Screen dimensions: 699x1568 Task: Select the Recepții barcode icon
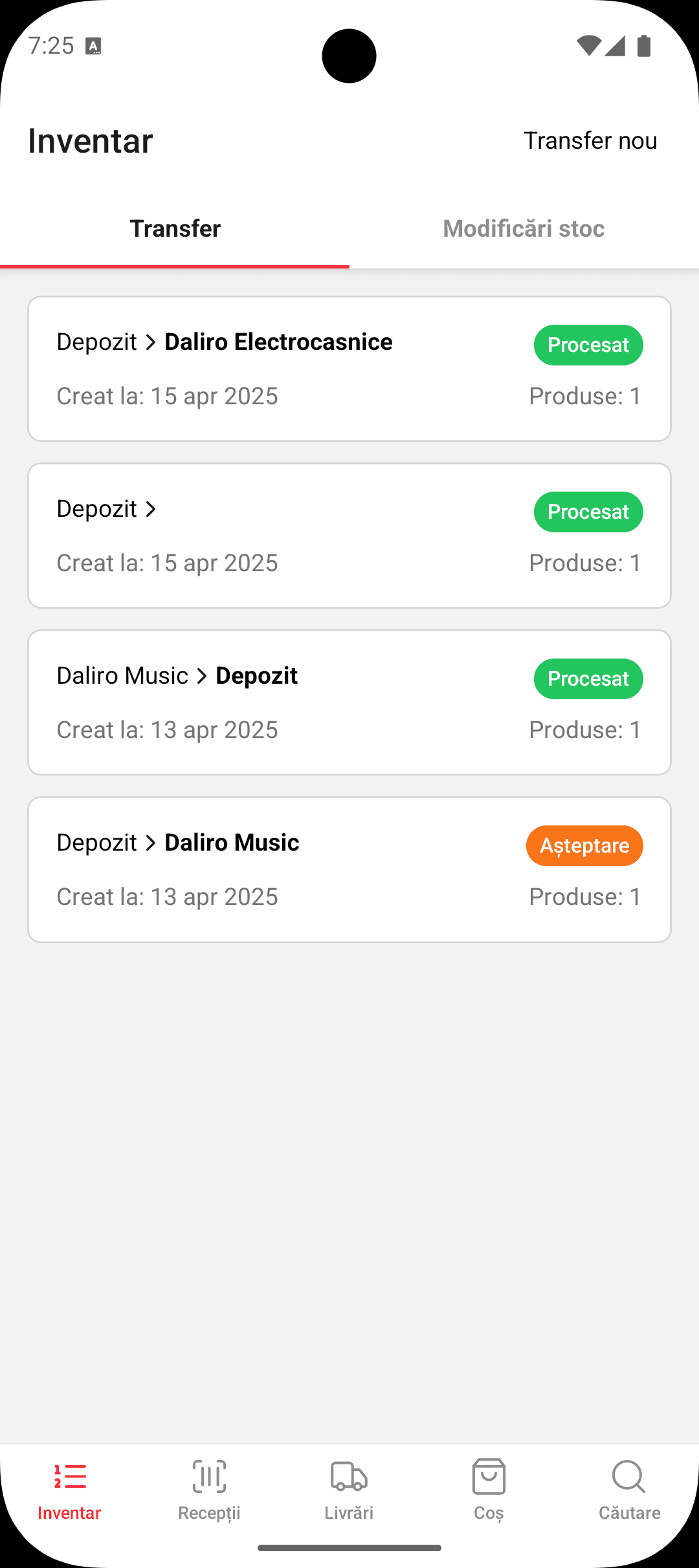(x=209, y=1477)
